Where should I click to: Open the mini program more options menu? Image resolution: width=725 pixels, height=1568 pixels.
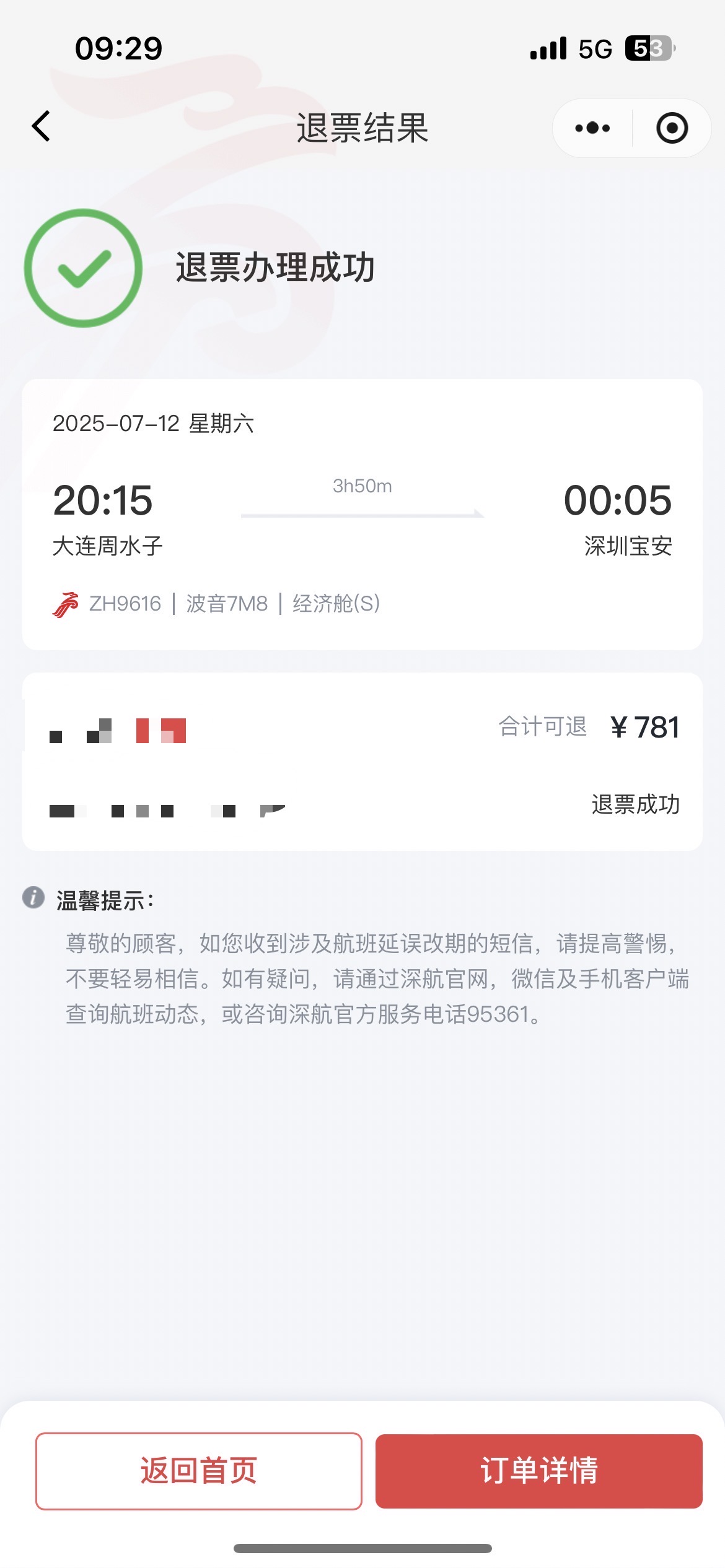pos(592,128)
